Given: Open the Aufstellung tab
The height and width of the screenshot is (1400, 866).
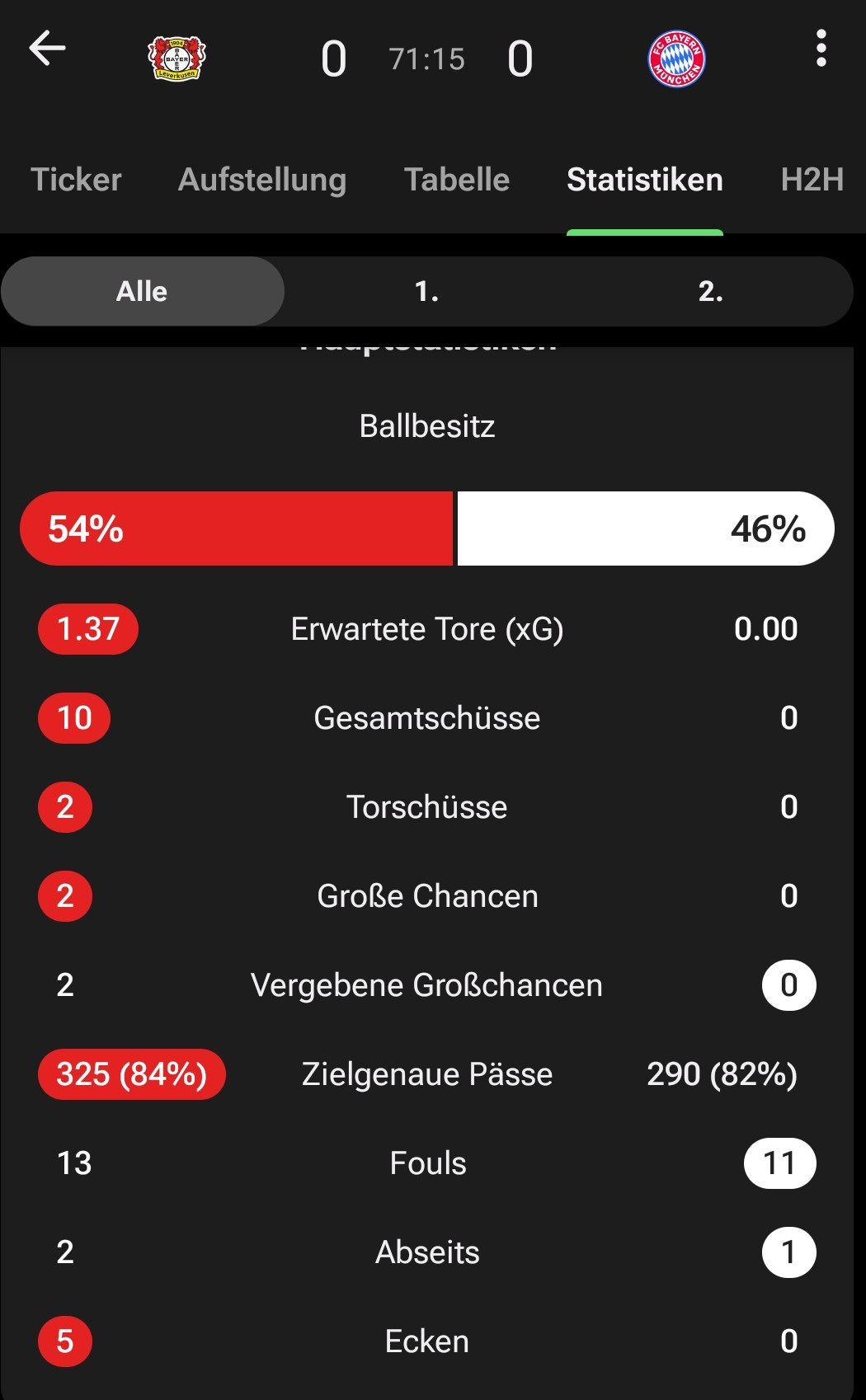Looking at the screenshot, I should pyautogui.click(x=262, y=180).
